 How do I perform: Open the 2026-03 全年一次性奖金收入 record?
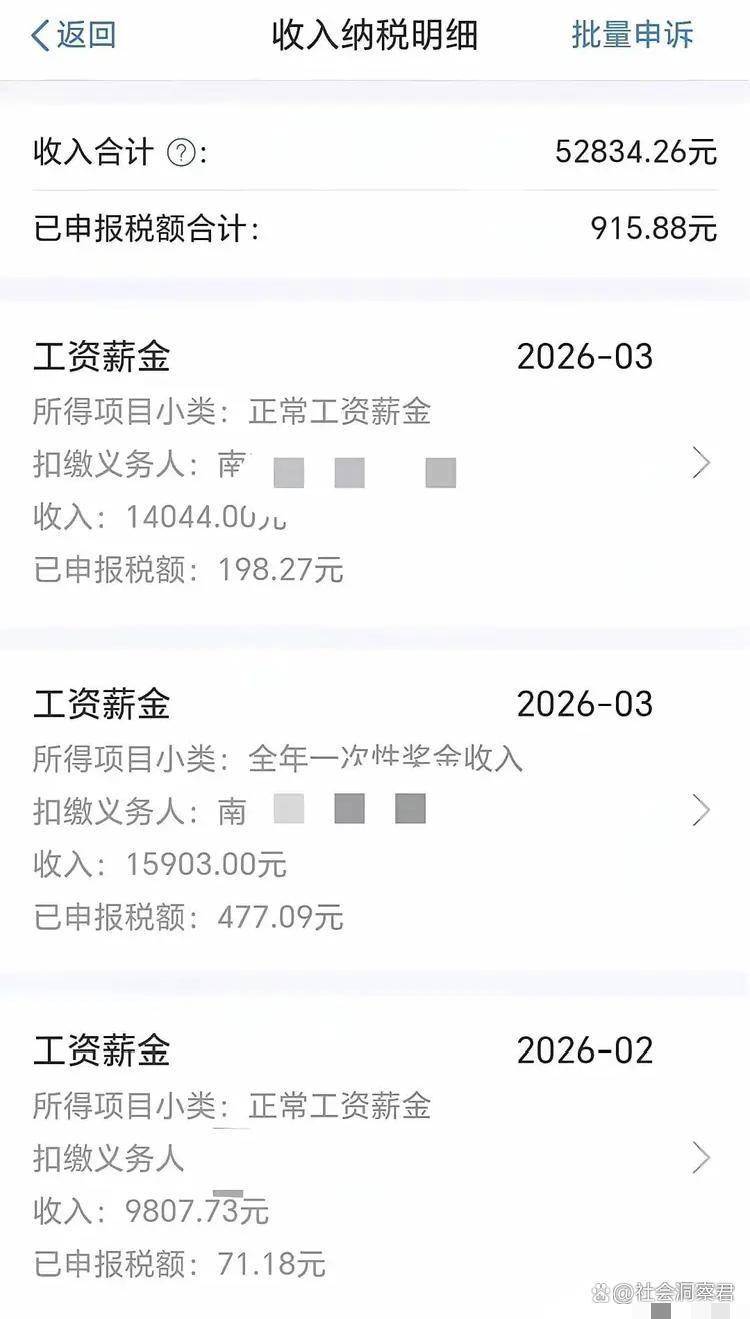click(375, 810)
